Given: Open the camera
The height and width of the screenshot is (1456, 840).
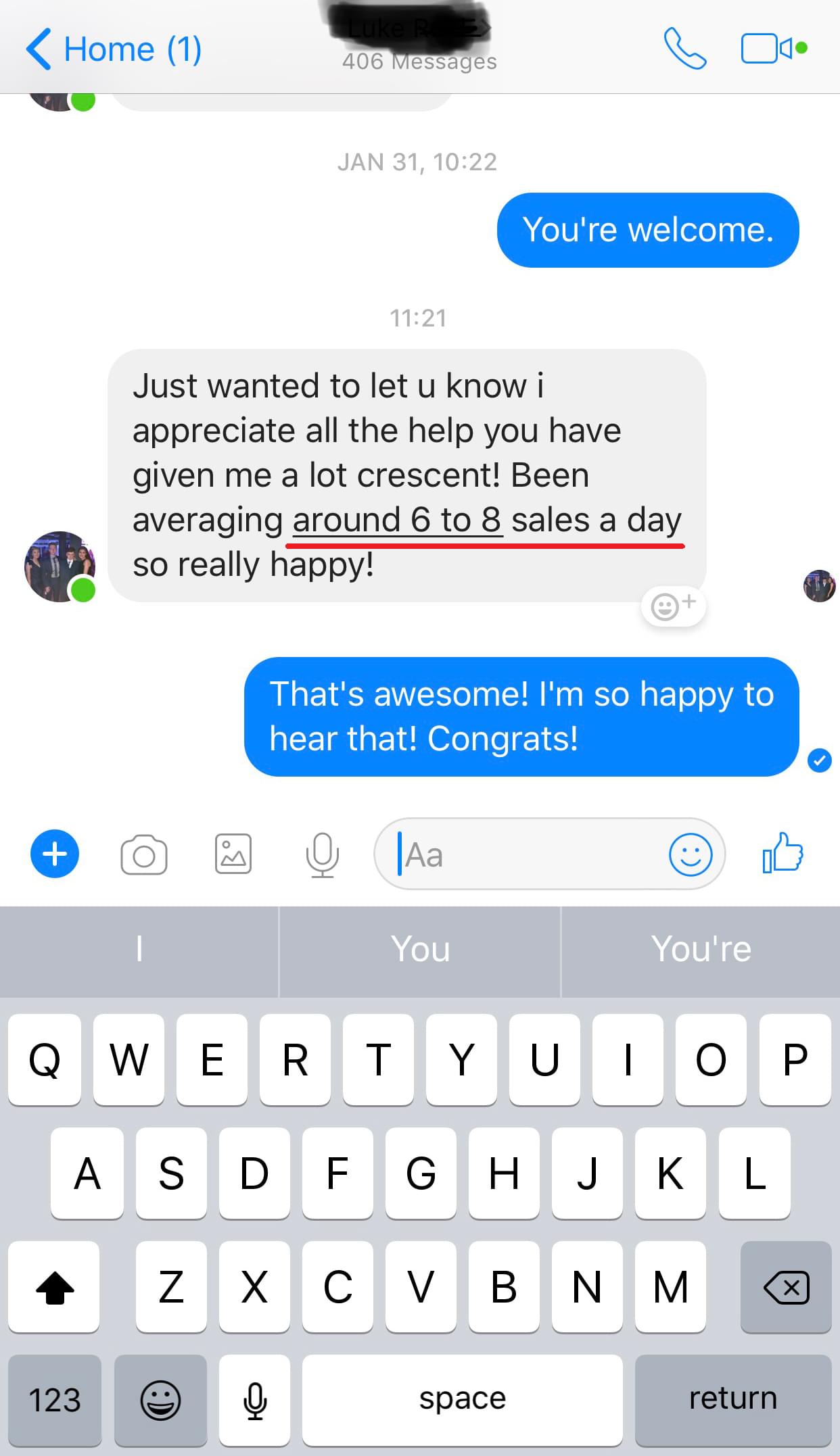Looking at the screenshot, I should (144, 855).
